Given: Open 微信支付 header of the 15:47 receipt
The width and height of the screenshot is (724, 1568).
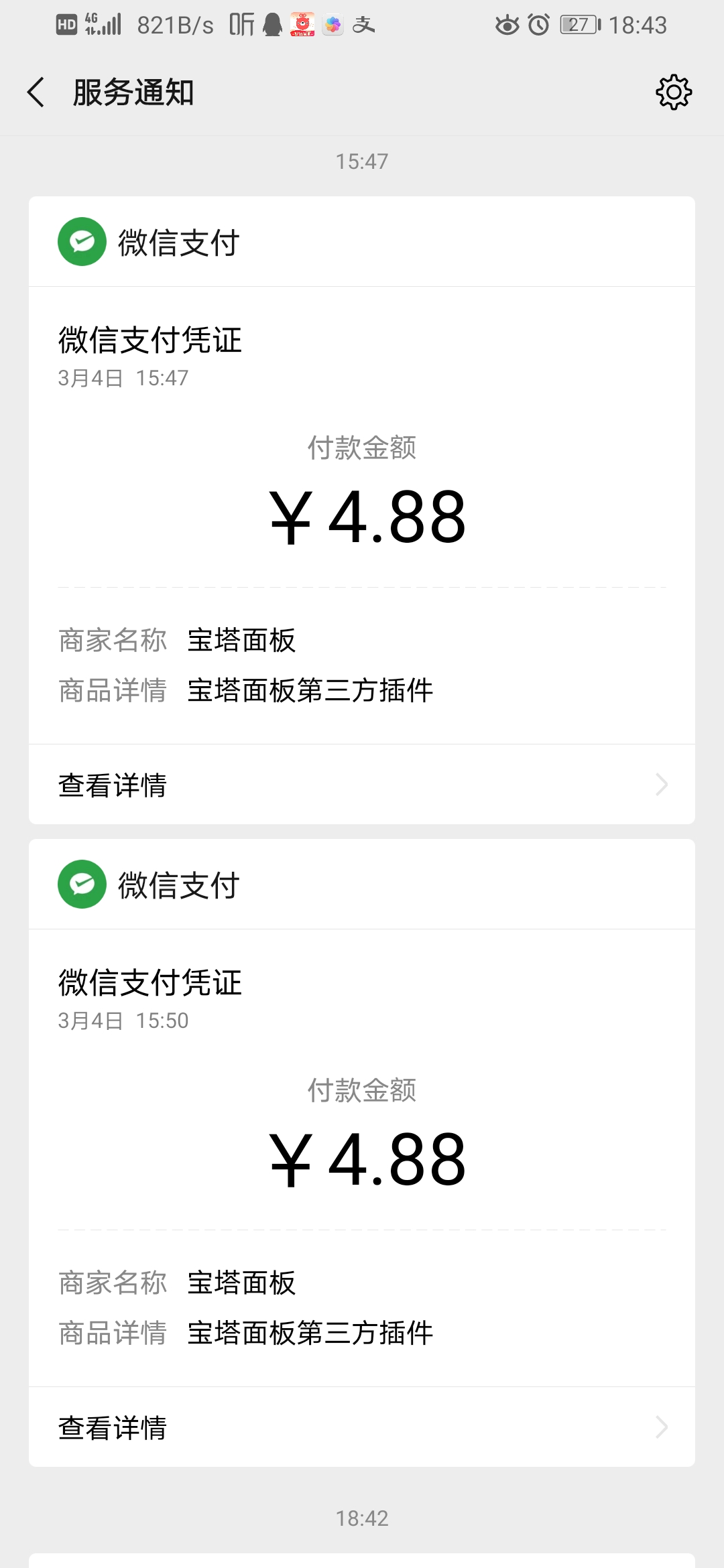Looking at the screenshot, I should pyautogui.click(x=149, y=243).
